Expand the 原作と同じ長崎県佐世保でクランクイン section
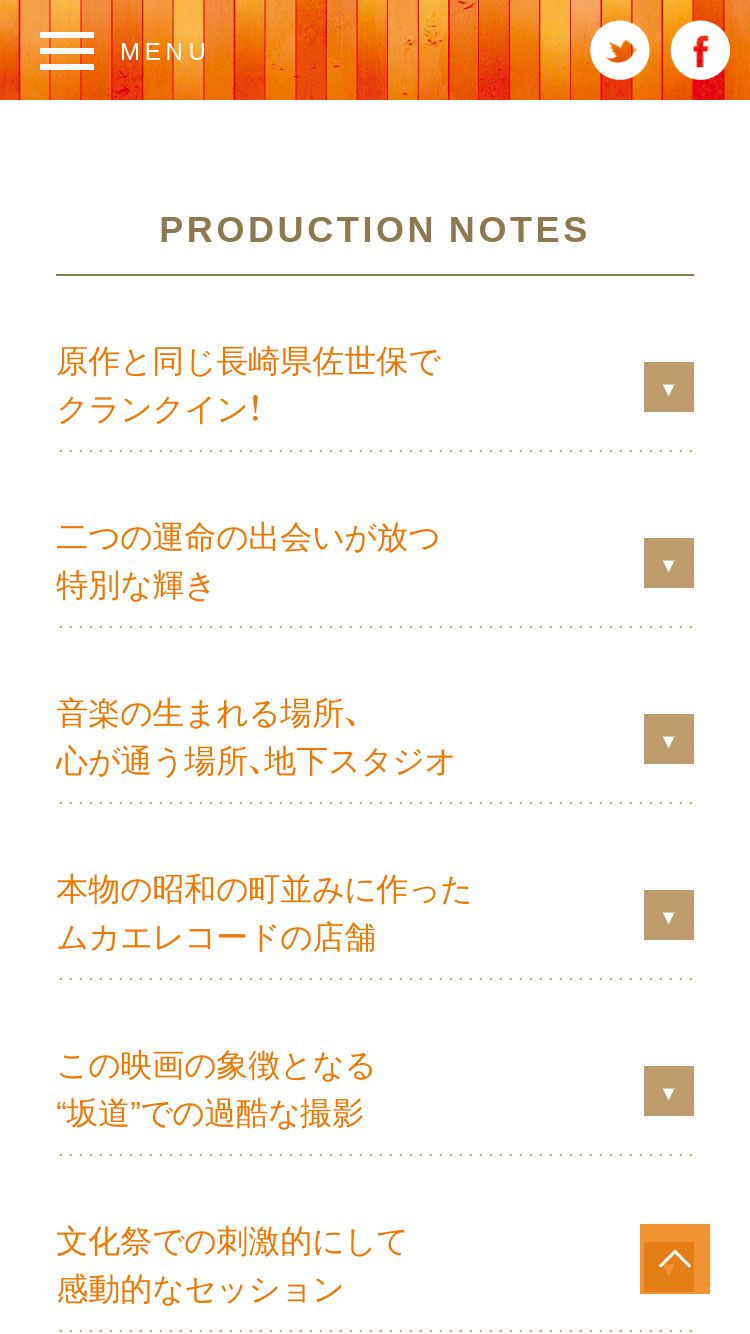750x1334 pixels. pyautogui.click(x=669, y=387)
